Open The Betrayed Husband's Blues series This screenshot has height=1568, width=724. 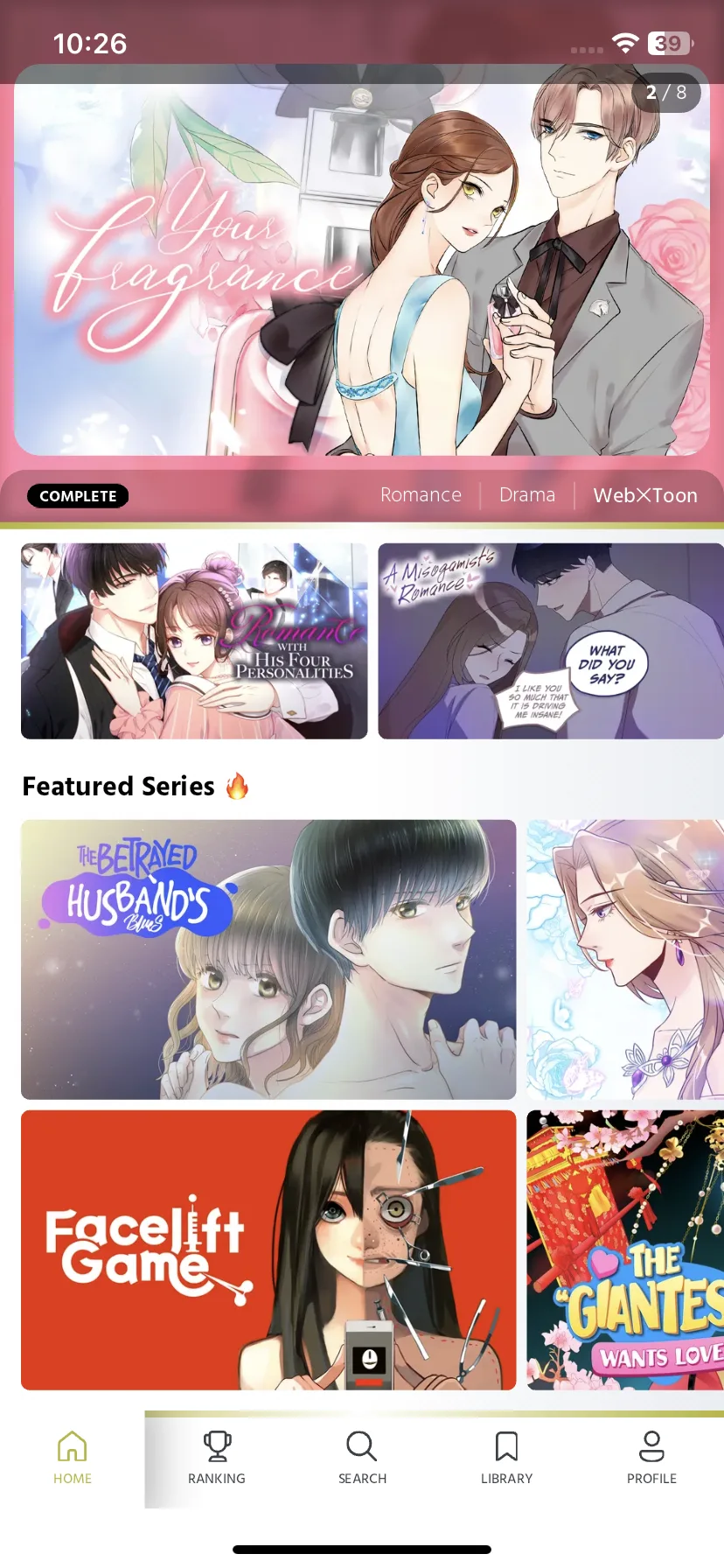point(268,960)
